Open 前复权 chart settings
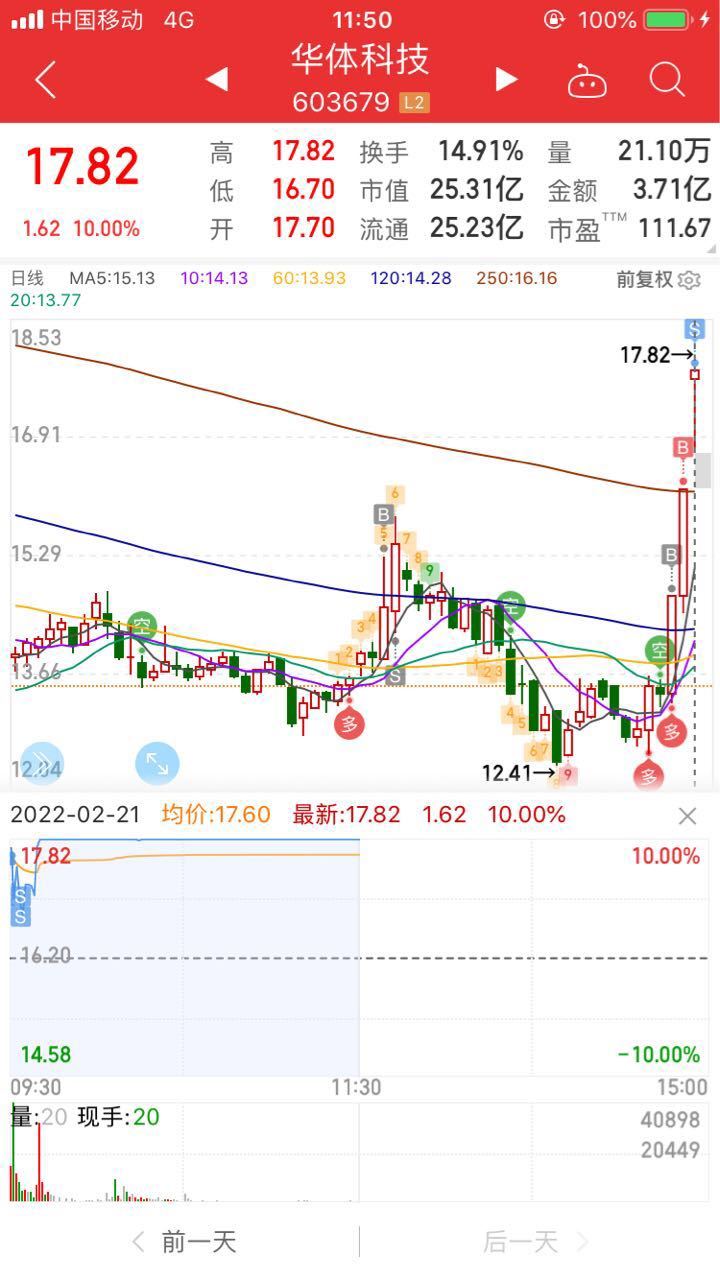 click(x=658, y=279)
